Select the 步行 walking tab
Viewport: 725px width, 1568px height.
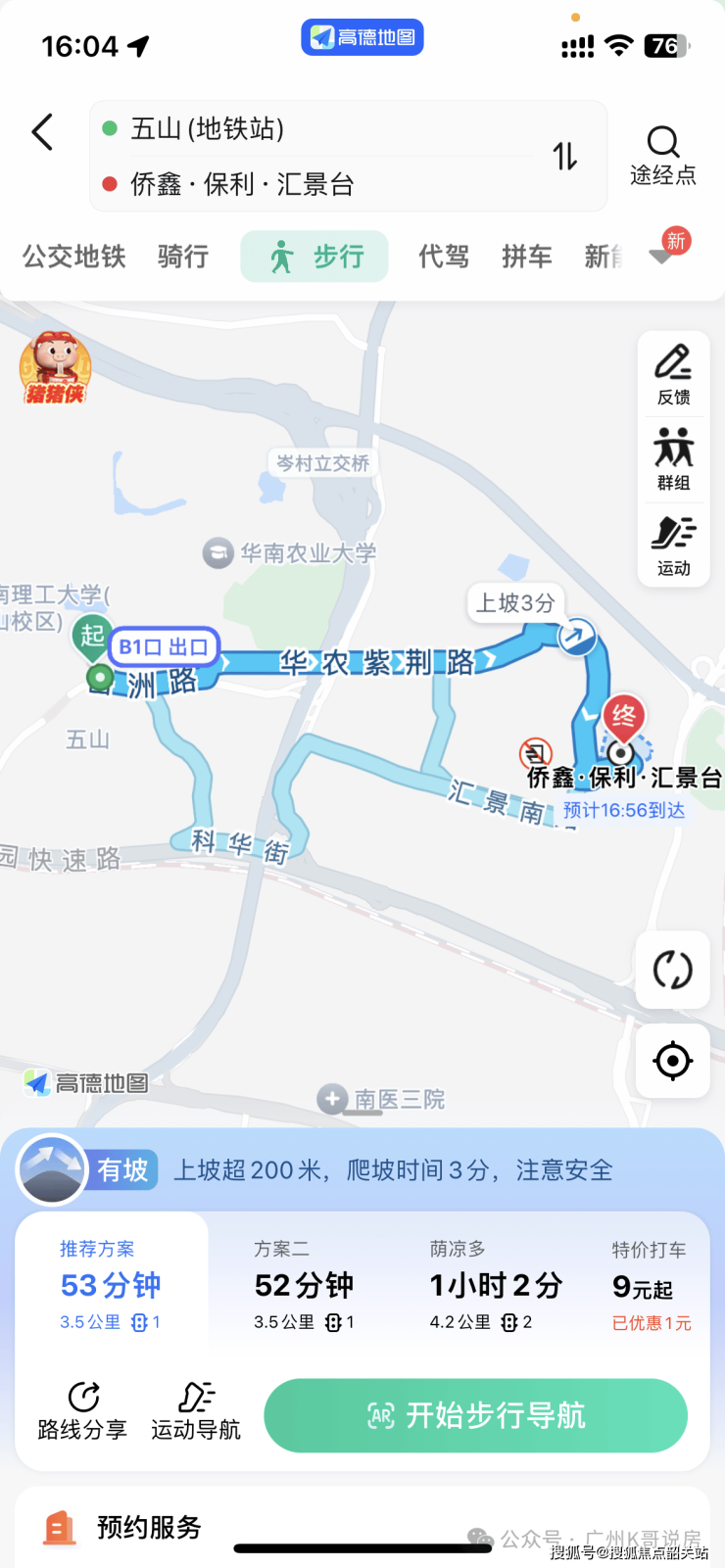click(x=314, y=257)
